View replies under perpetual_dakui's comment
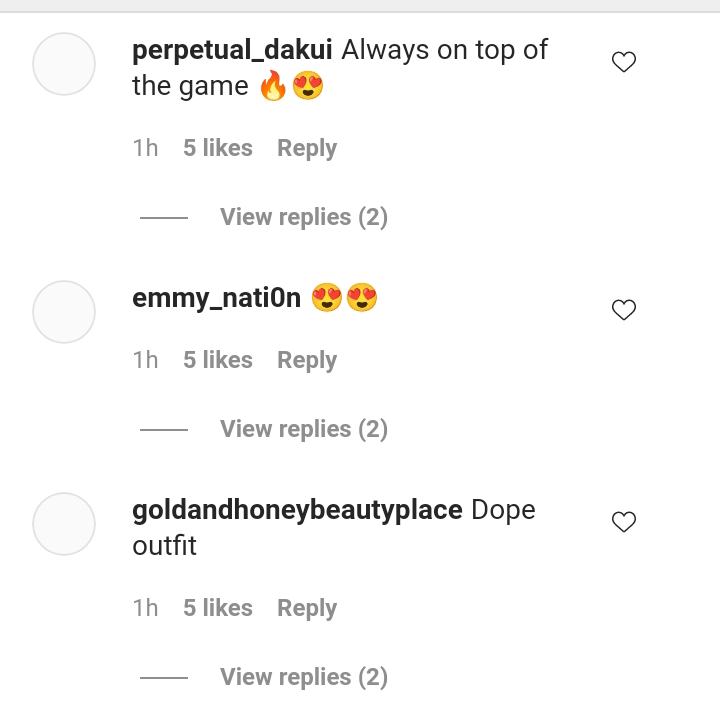The image size is (720, 717). point(303,217)
